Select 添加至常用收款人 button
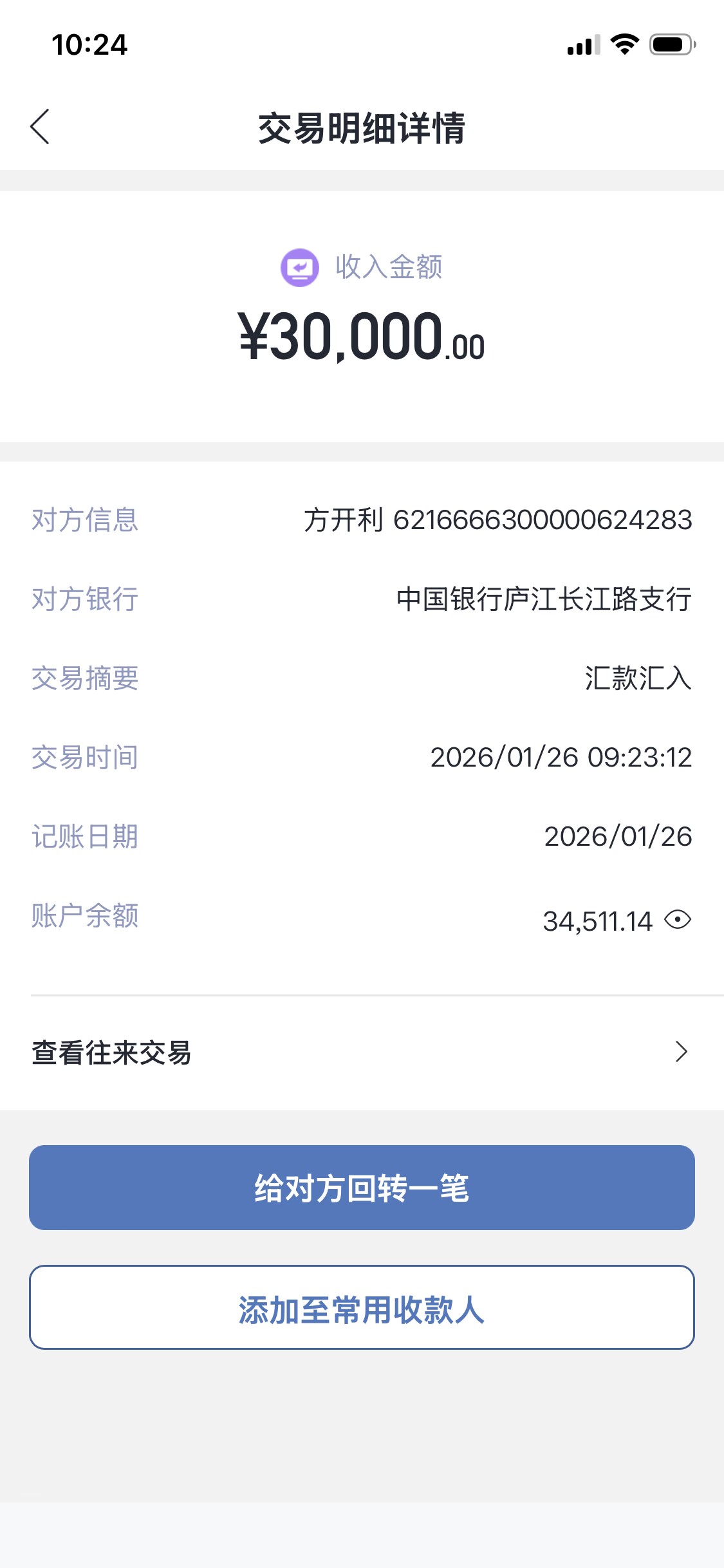The width and height of the screenshot is (724, 1568). click(362, 1307)
